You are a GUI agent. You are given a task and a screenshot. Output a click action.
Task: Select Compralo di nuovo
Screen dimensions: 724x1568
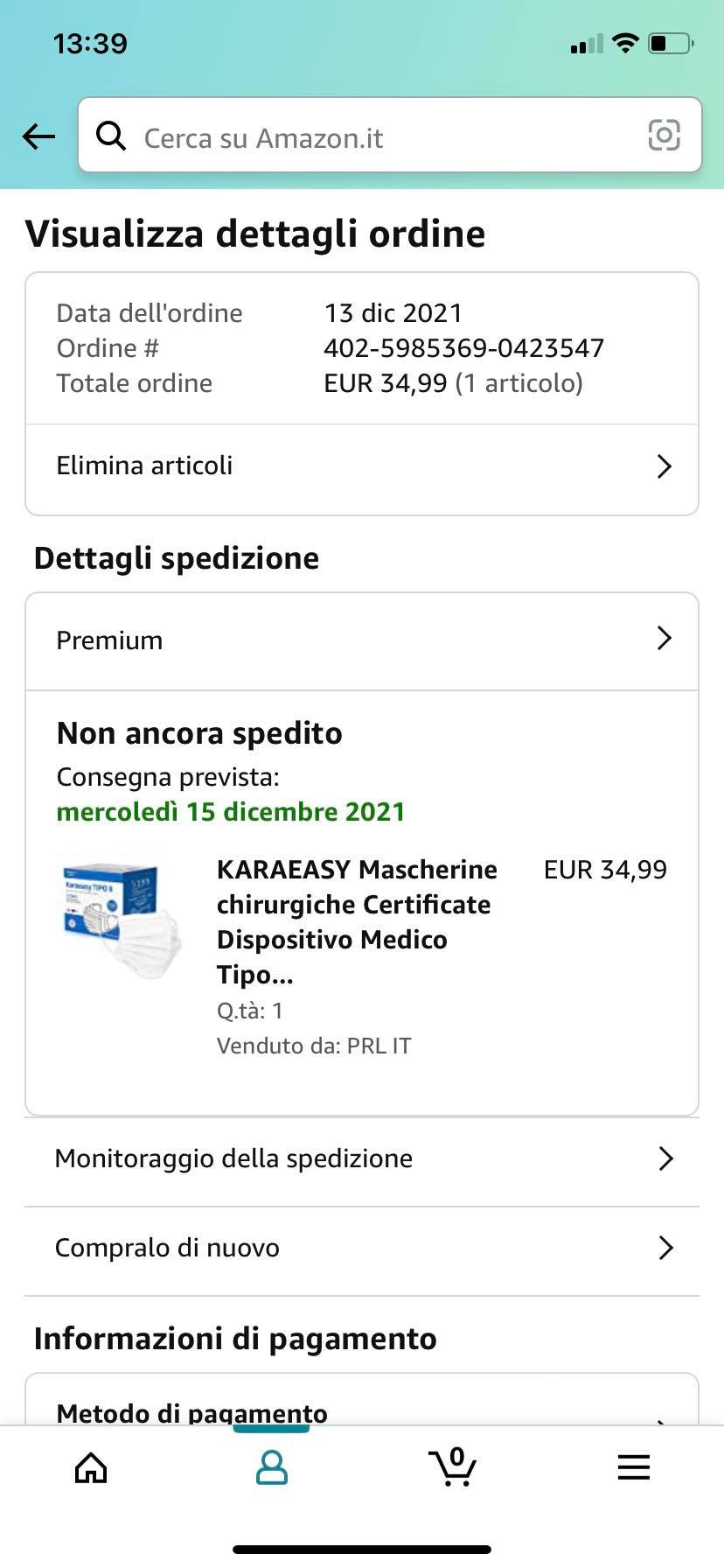click(362, 1249)
